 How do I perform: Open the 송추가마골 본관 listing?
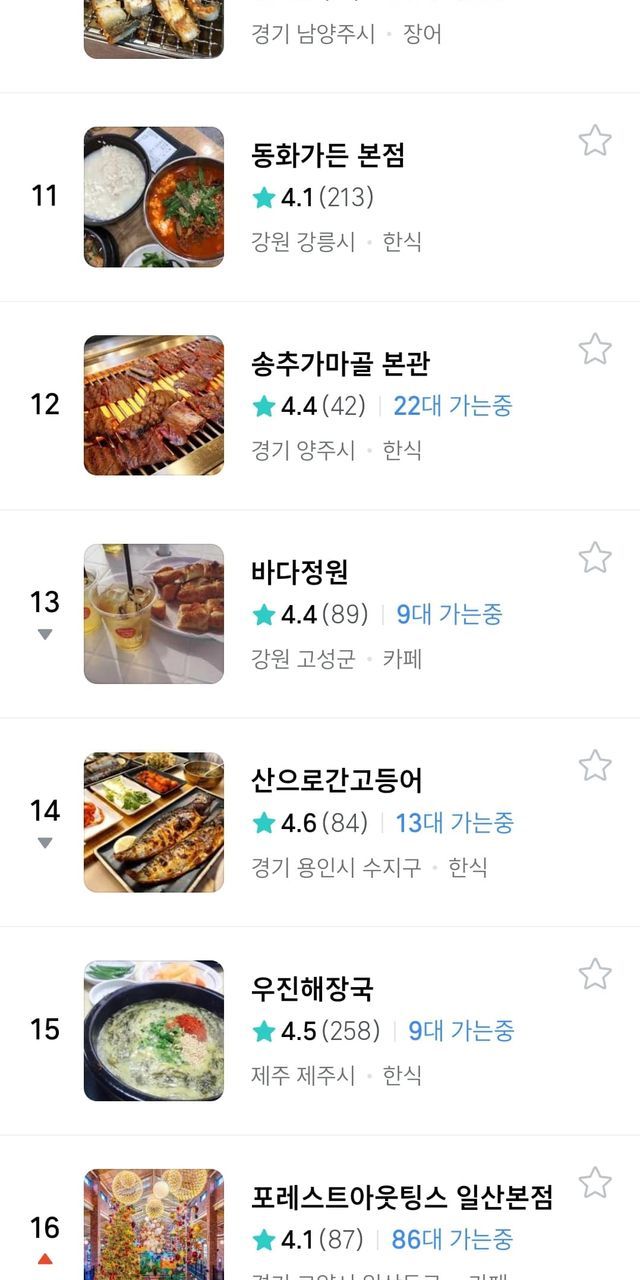[340, 364]
